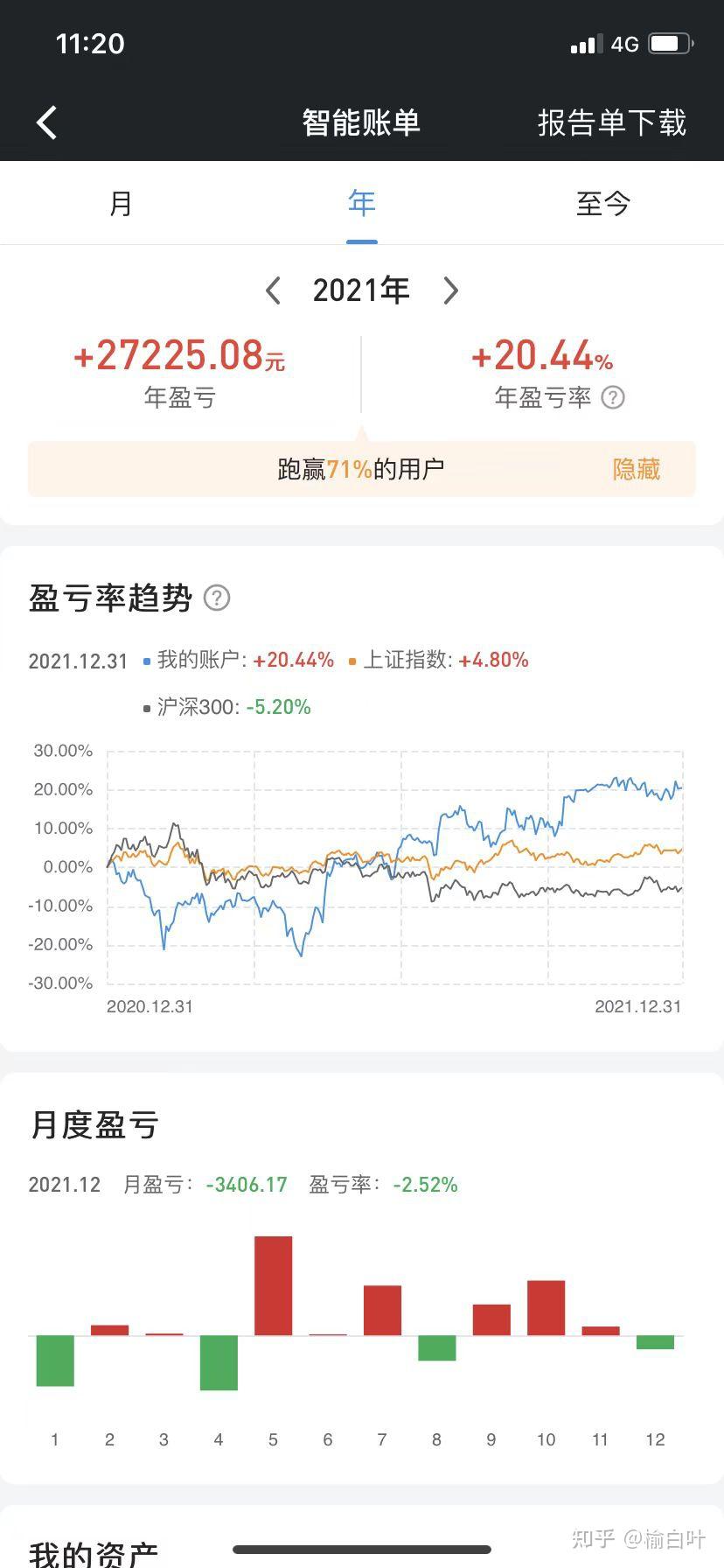Tap 隐藏 to hide the ranking banner
Image resolution: width=724 pixels, height=1568 pixels.
pyautogui.click(x=636, y=469)
